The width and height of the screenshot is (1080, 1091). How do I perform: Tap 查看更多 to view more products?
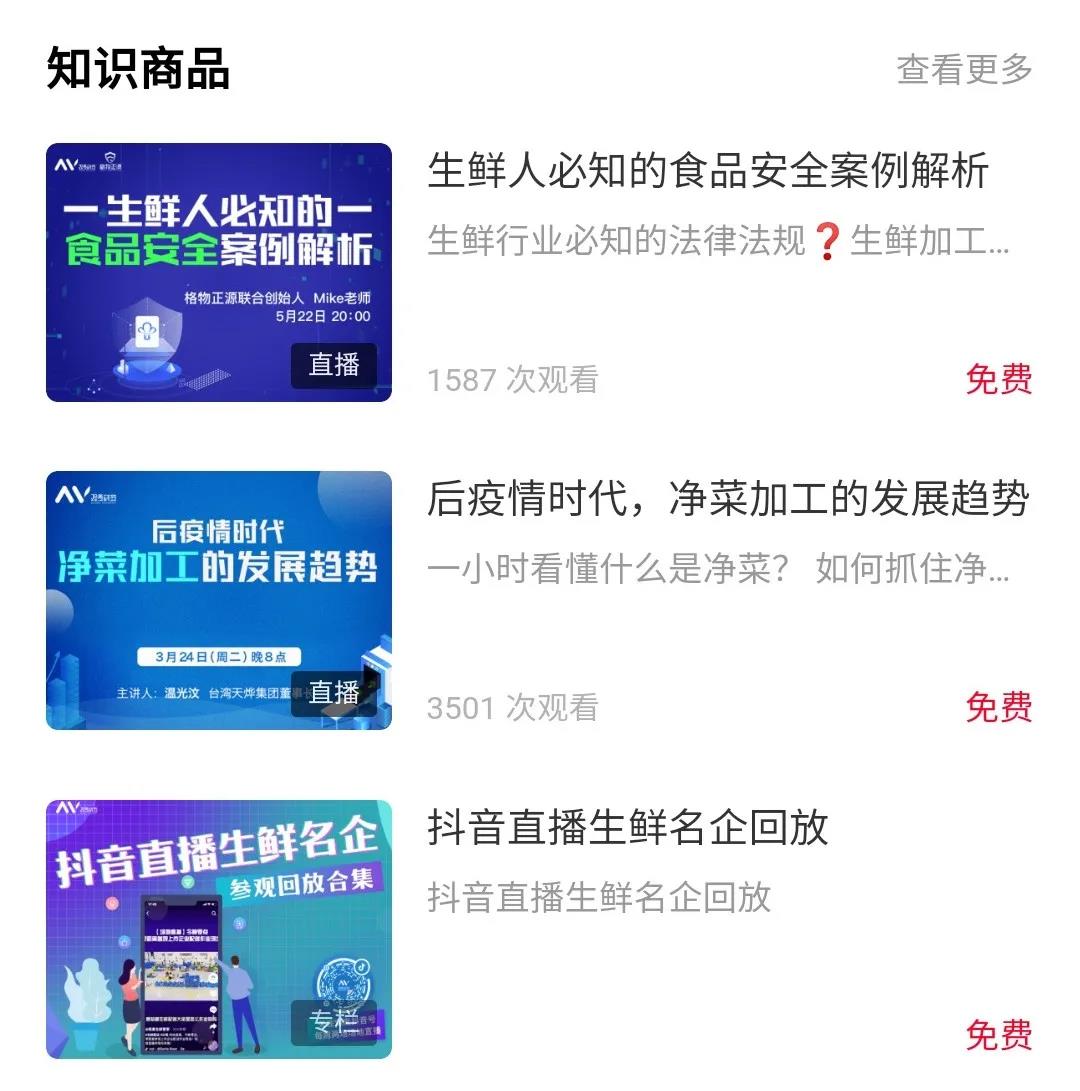pyautogui.click(x=964, y=69)
